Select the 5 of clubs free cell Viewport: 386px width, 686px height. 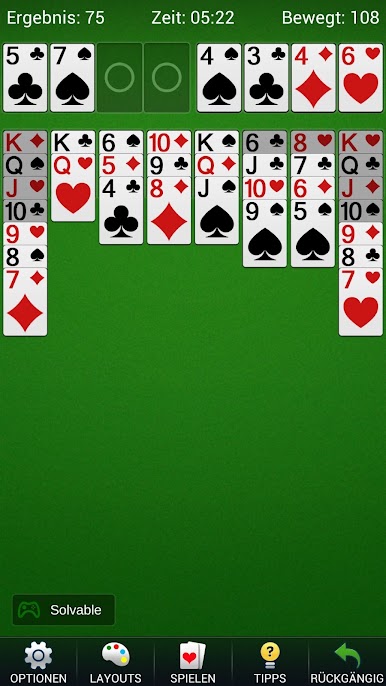tap(25, 77)
